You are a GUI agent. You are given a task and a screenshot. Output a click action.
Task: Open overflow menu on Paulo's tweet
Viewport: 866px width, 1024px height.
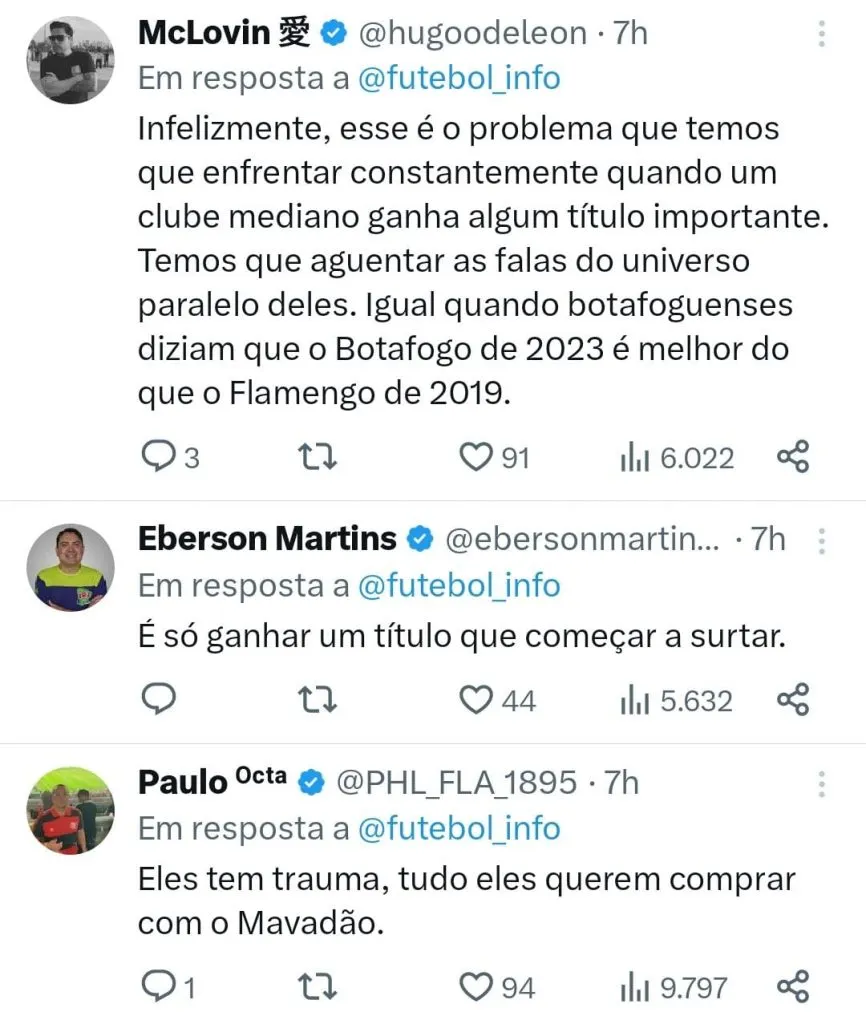(821, 782)
